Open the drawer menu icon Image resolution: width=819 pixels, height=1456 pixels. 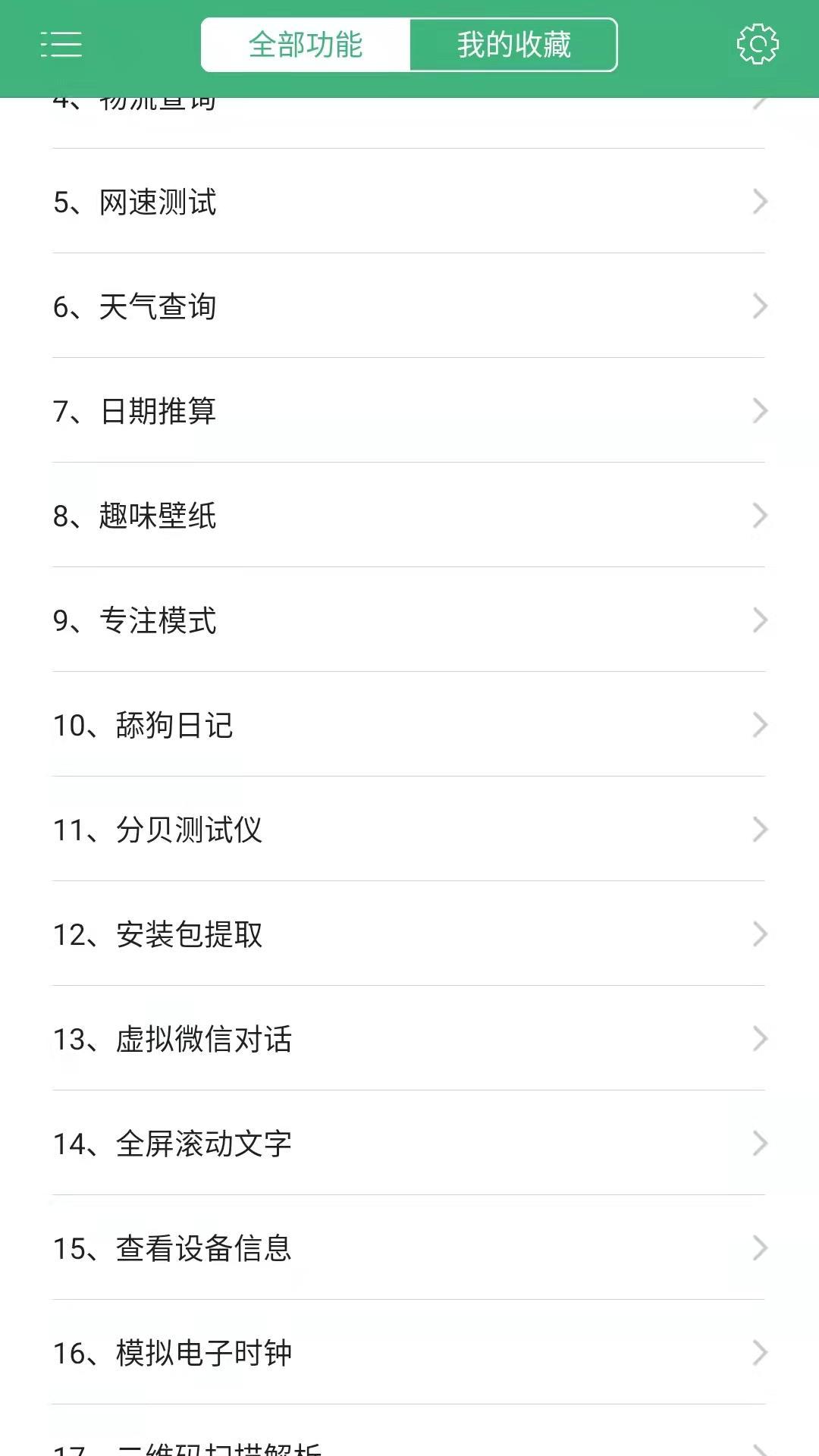coord(61,45)
